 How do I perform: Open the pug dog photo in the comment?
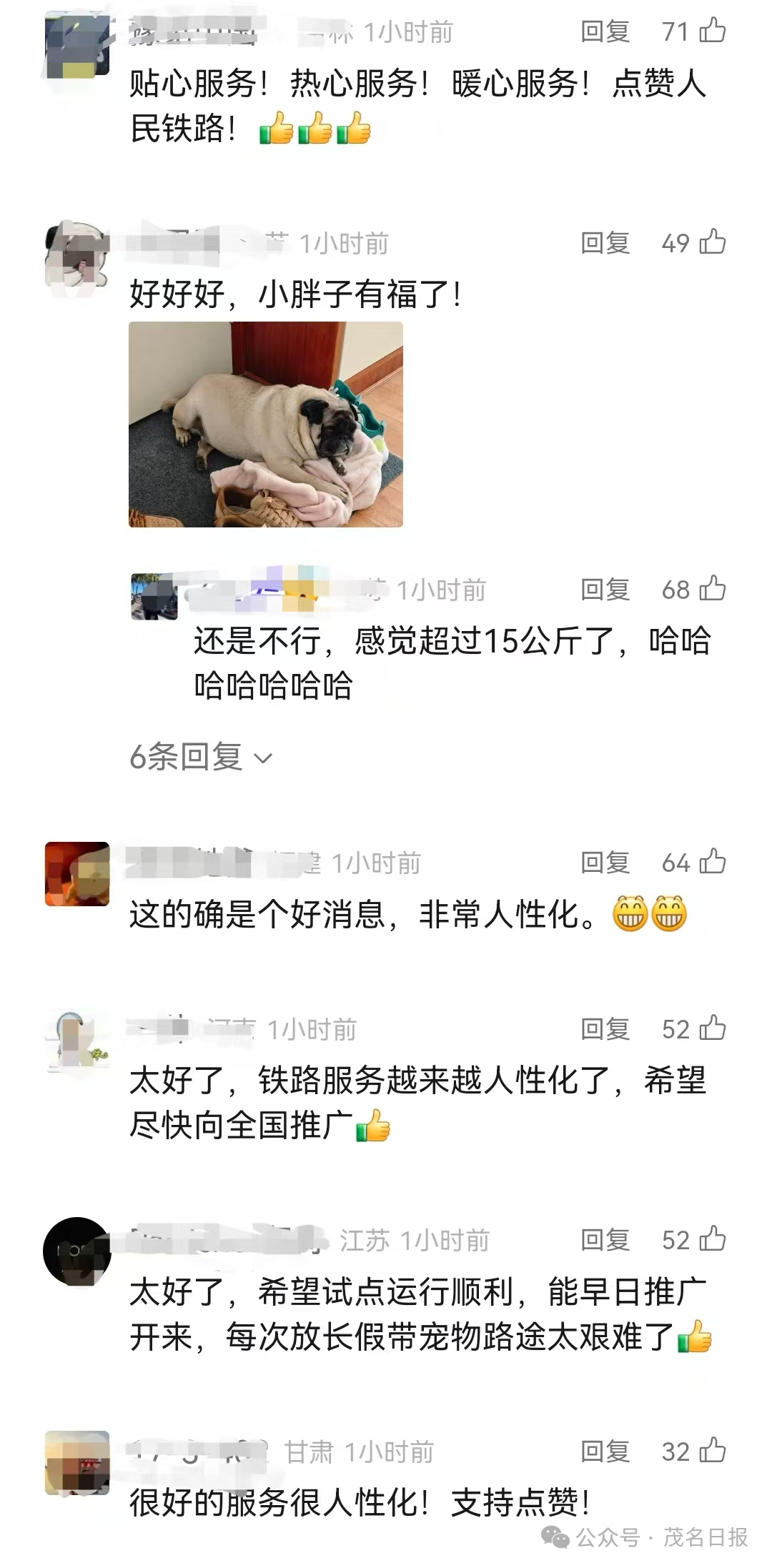coord(266,425)
